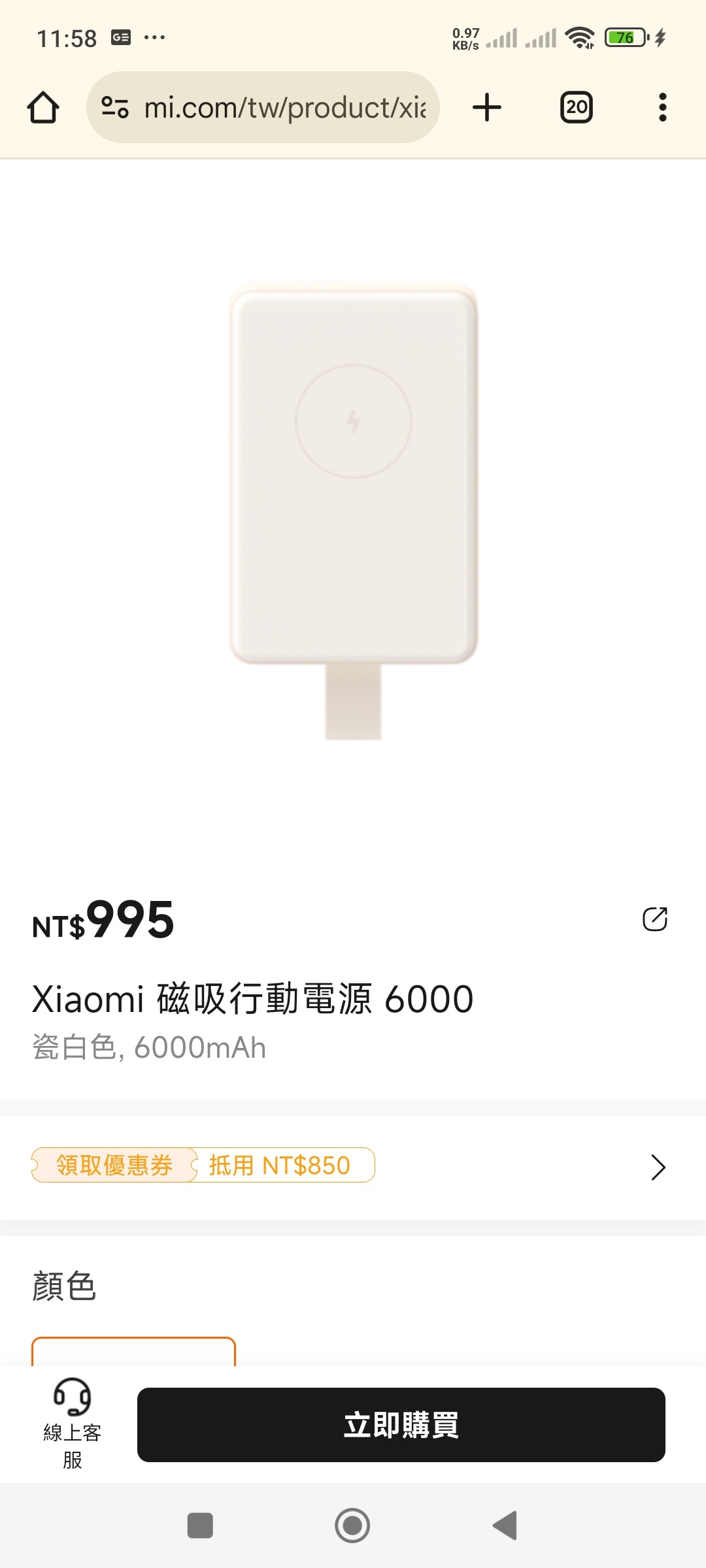Viewport: 706px width, 1568px height.
Task: Open recent apps from navigation bar
Action: point(200,1526)
